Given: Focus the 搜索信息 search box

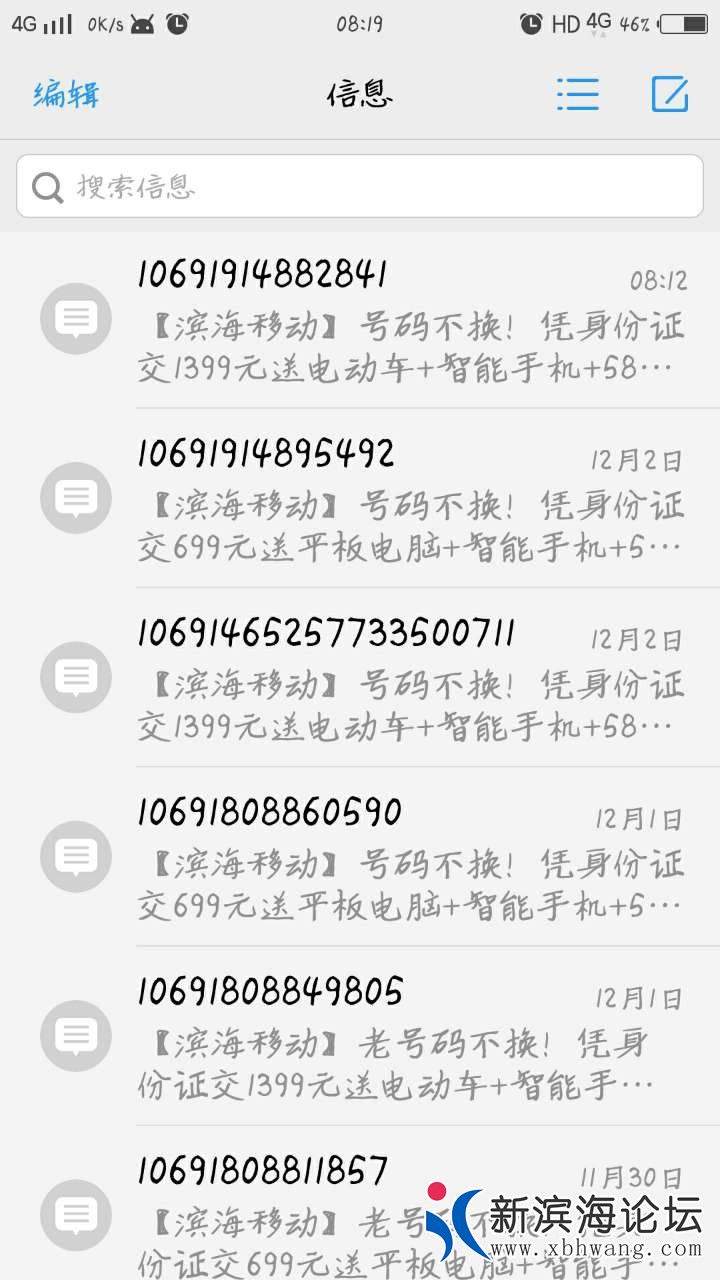Looking at the screenshot, I should (360, 186).
